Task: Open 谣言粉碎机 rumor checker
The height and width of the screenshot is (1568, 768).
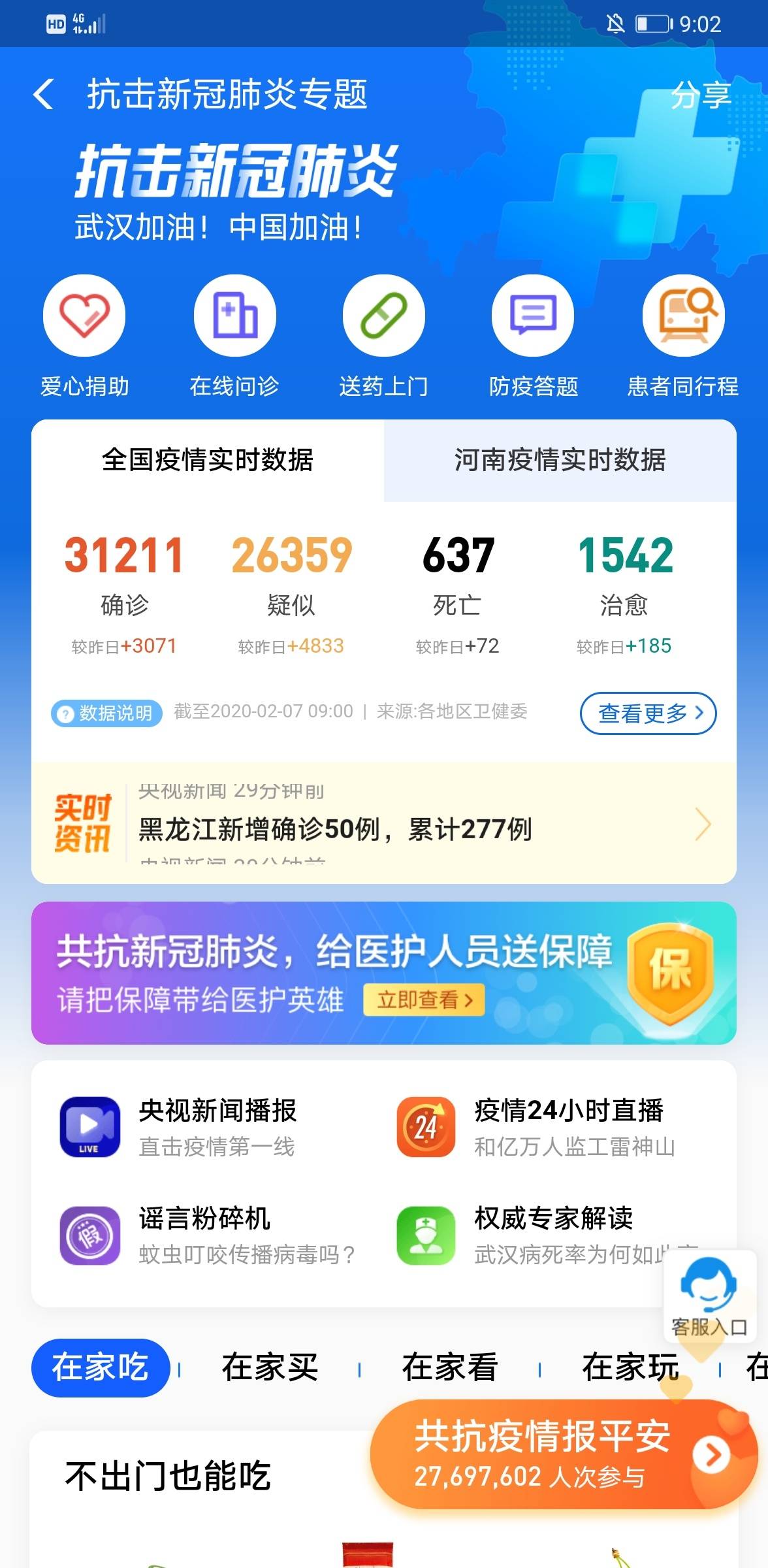Action: (209, 1235)
